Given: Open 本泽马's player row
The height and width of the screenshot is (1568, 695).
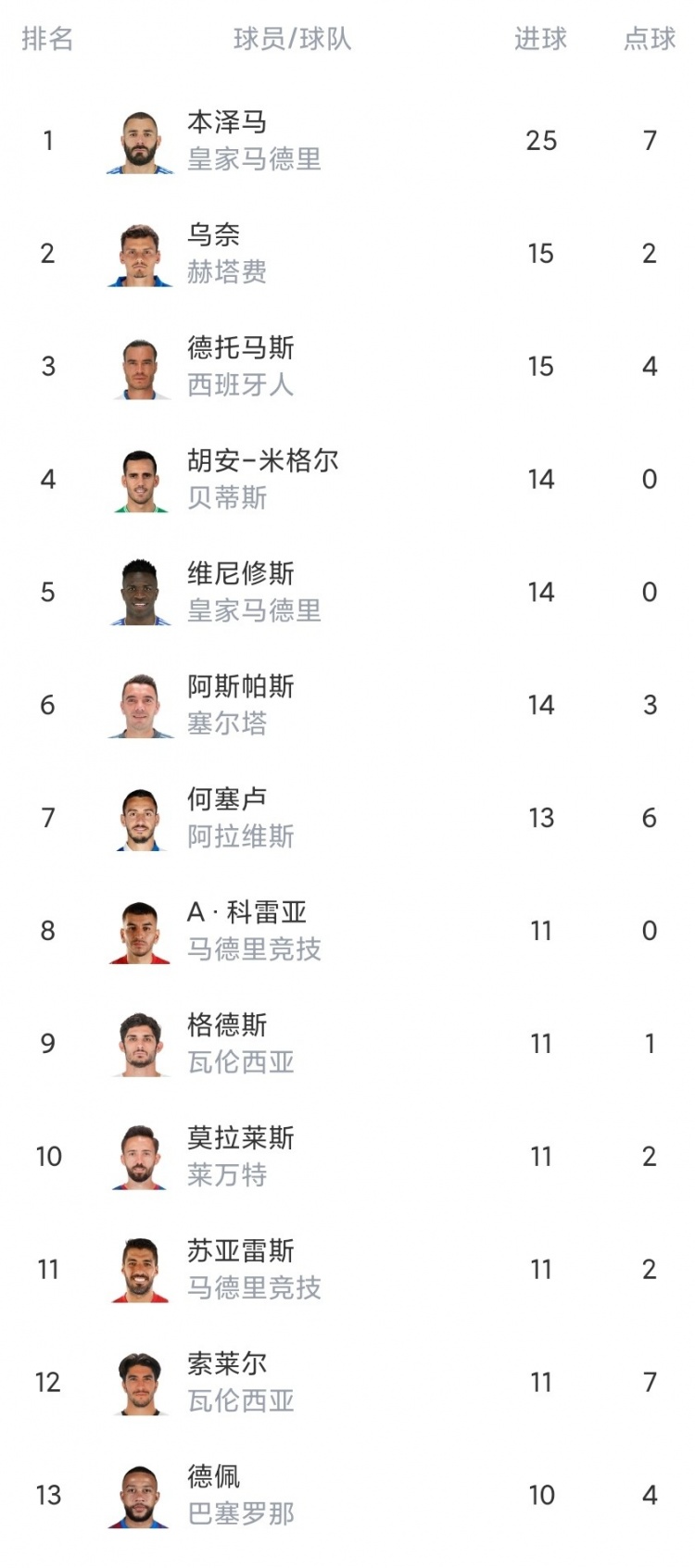Looking at the screenshot, I should click(347, 141).
